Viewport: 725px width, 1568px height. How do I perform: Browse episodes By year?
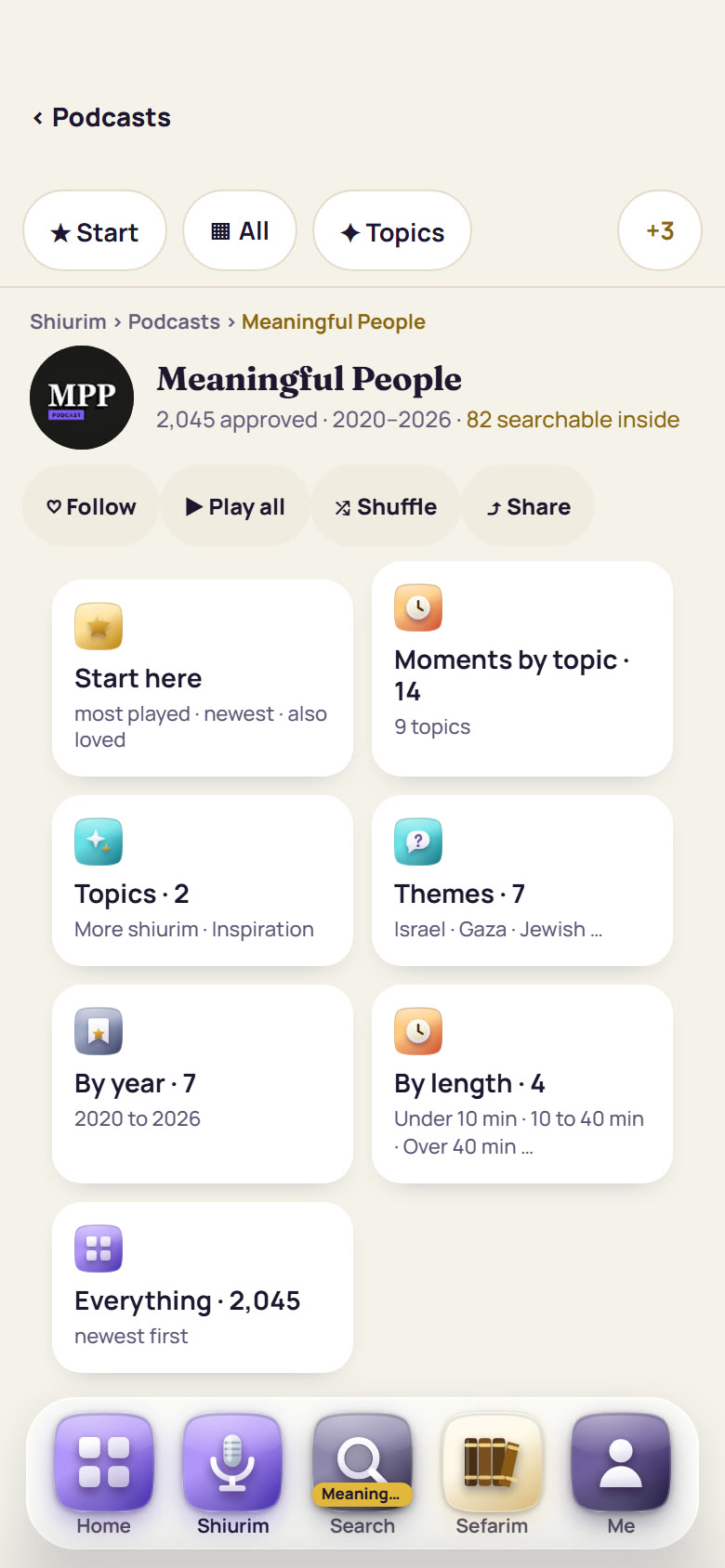(x=203, y=1084)
